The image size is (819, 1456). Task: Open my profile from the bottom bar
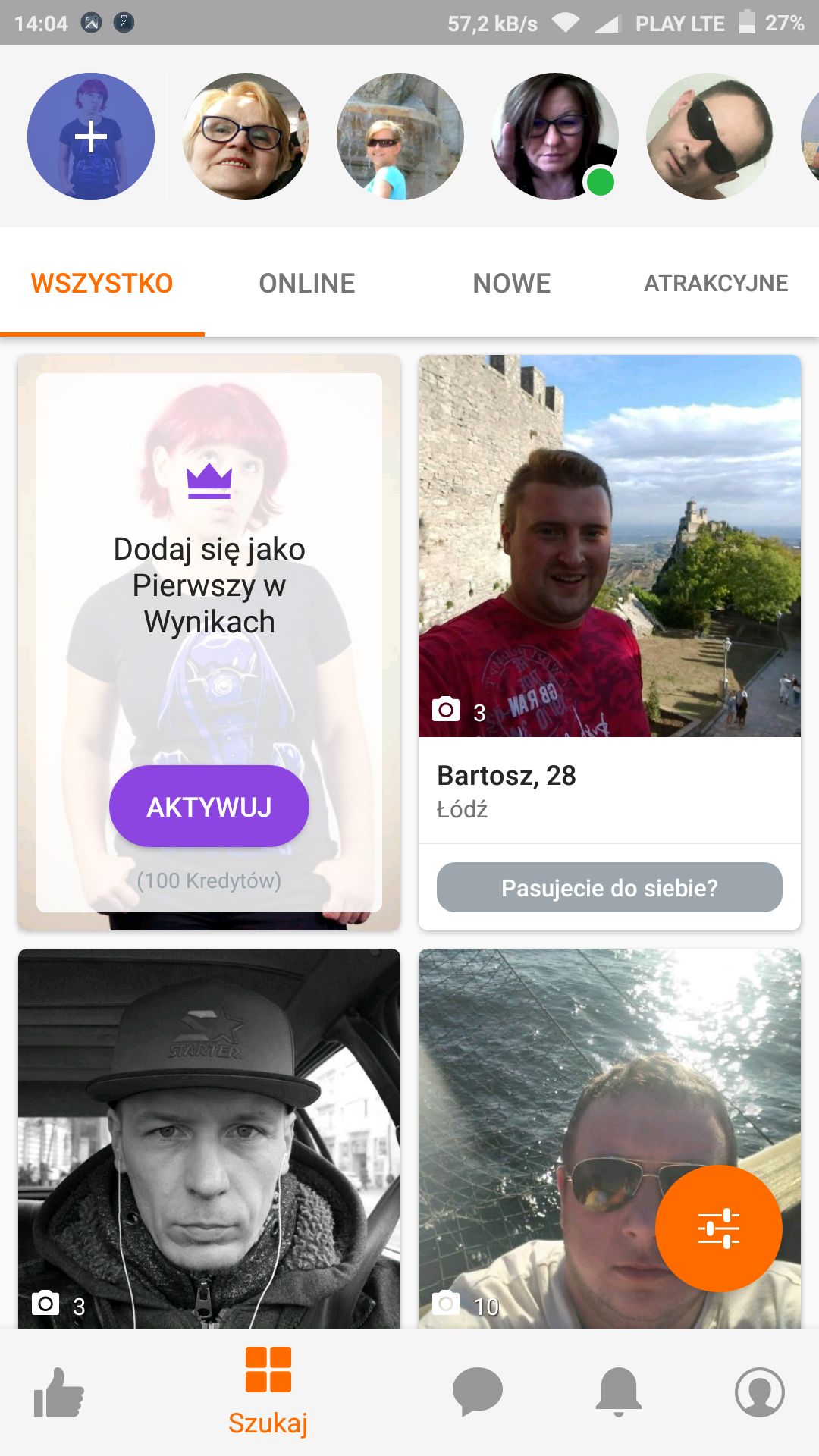tap(760, 1392)
